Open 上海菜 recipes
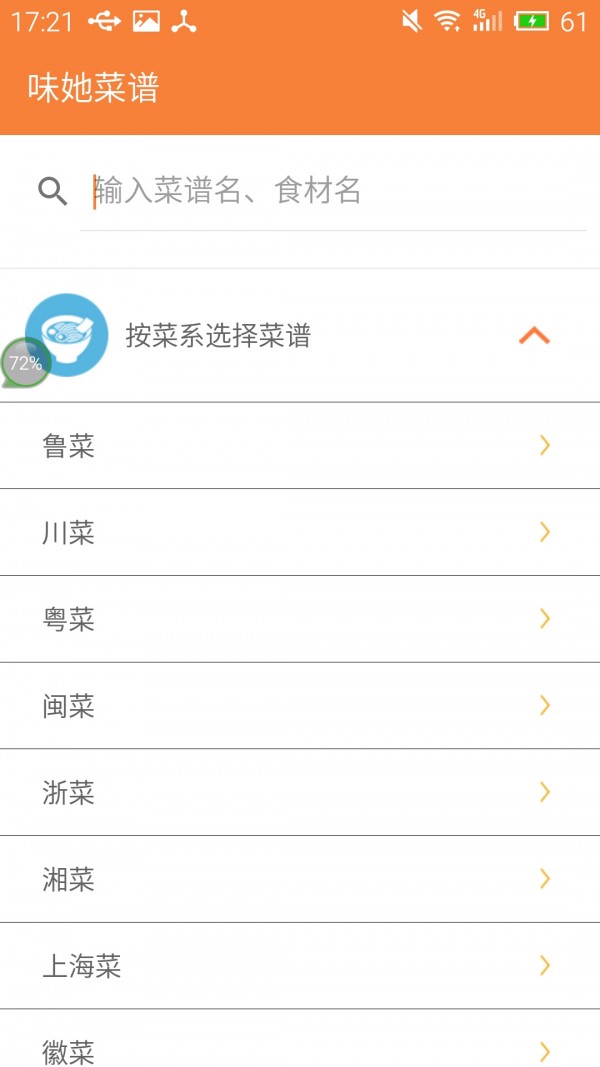This screenshot has height=1067, width=600. click(300, 966)
